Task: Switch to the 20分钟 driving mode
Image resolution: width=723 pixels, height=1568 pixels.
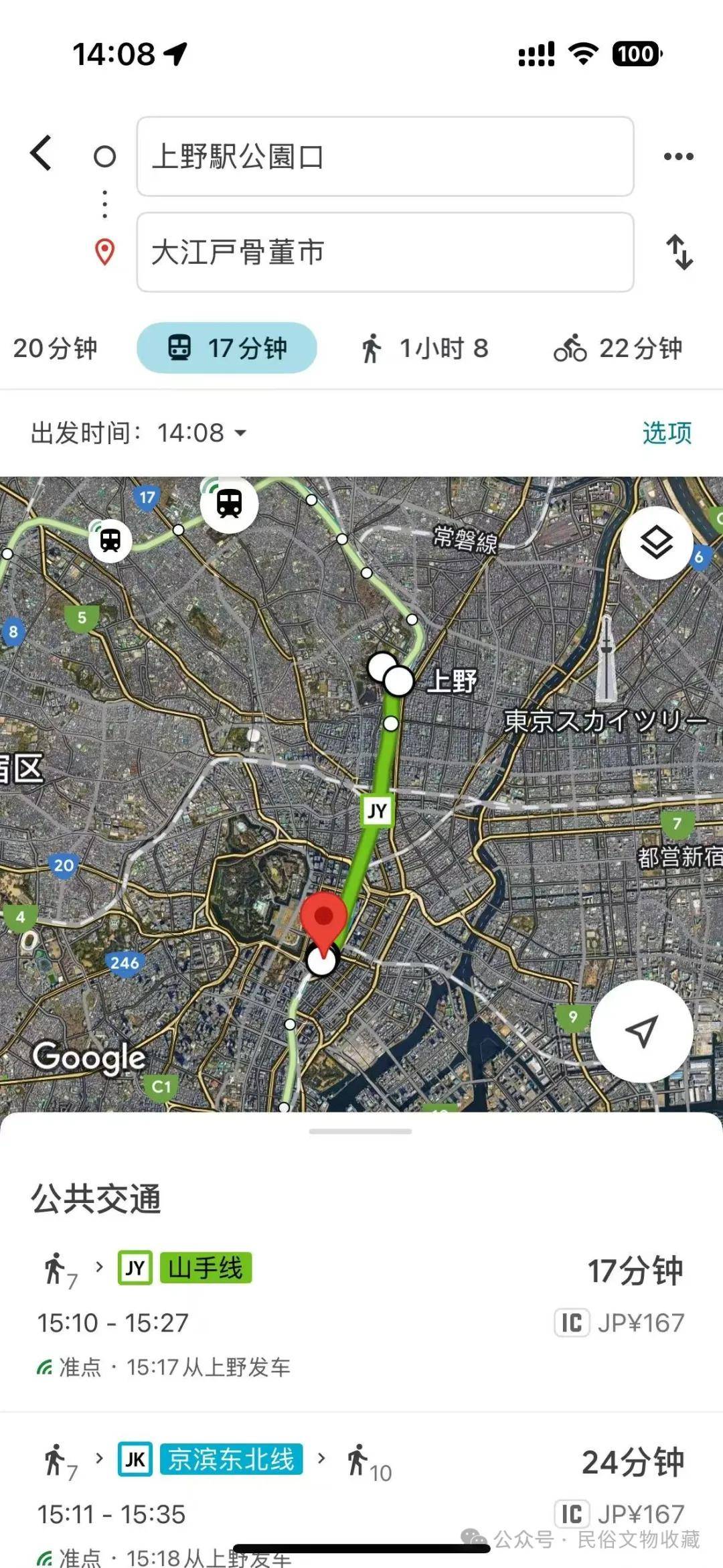Action: click(55, 348)
